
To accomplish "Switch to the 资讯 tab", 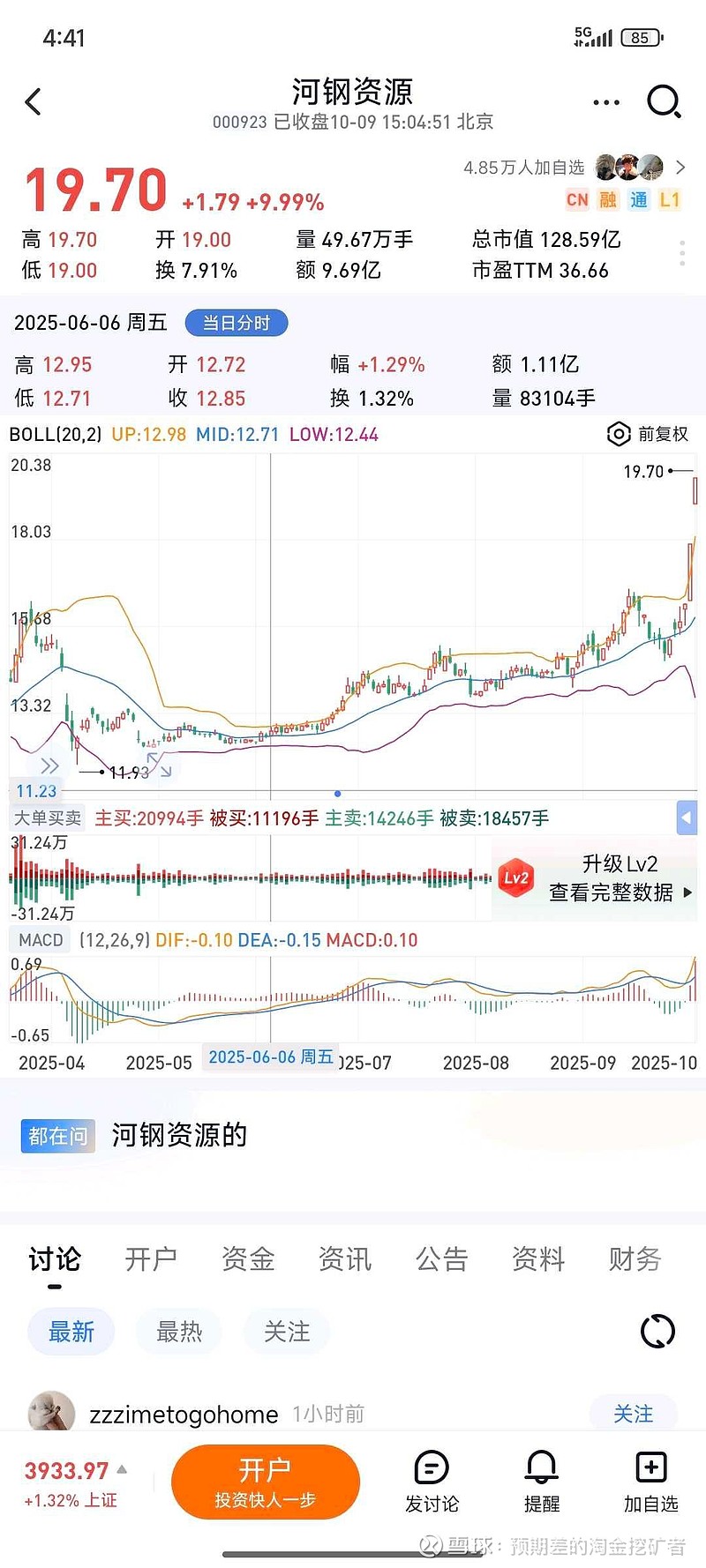I will click(x=345, y=1259).
